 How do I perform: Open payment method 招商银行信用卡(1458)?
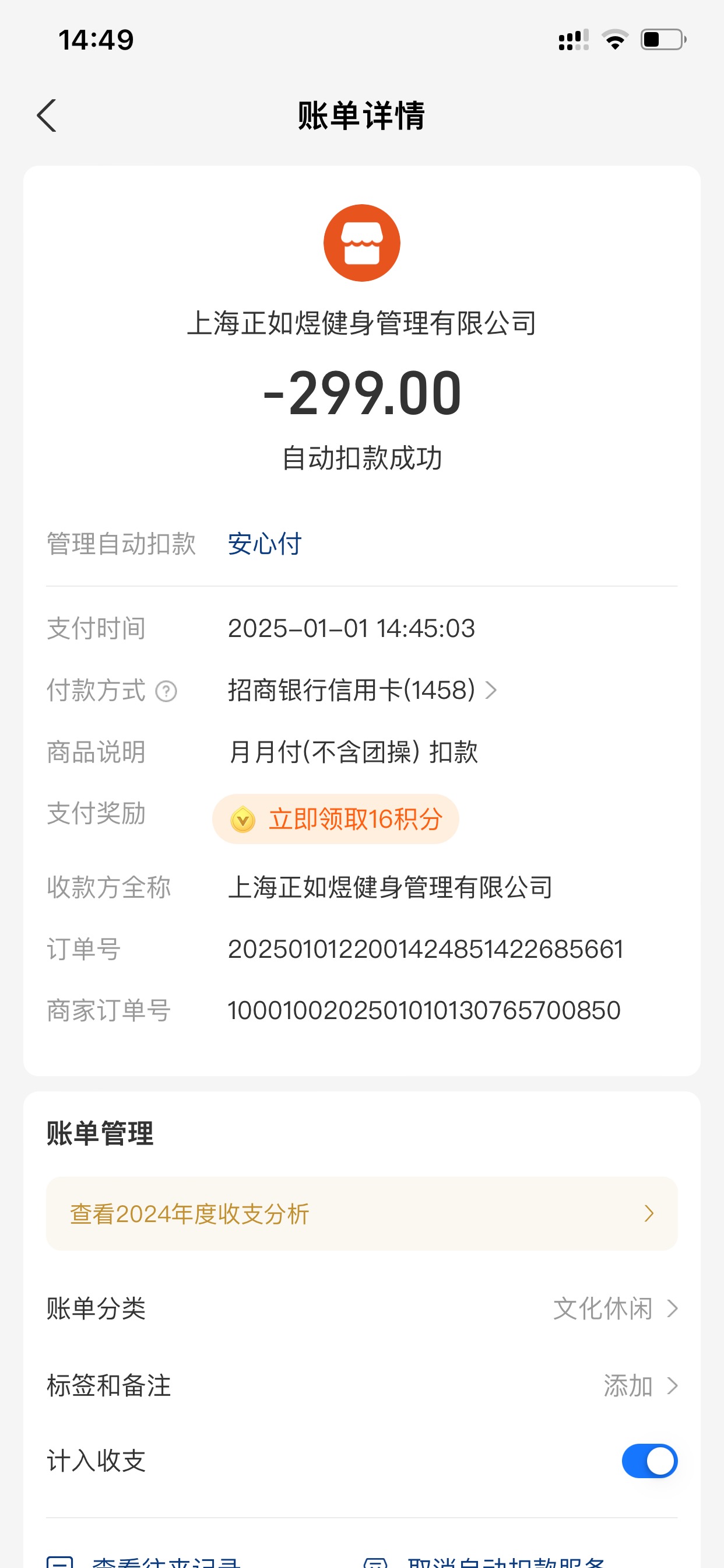point(363,690)
